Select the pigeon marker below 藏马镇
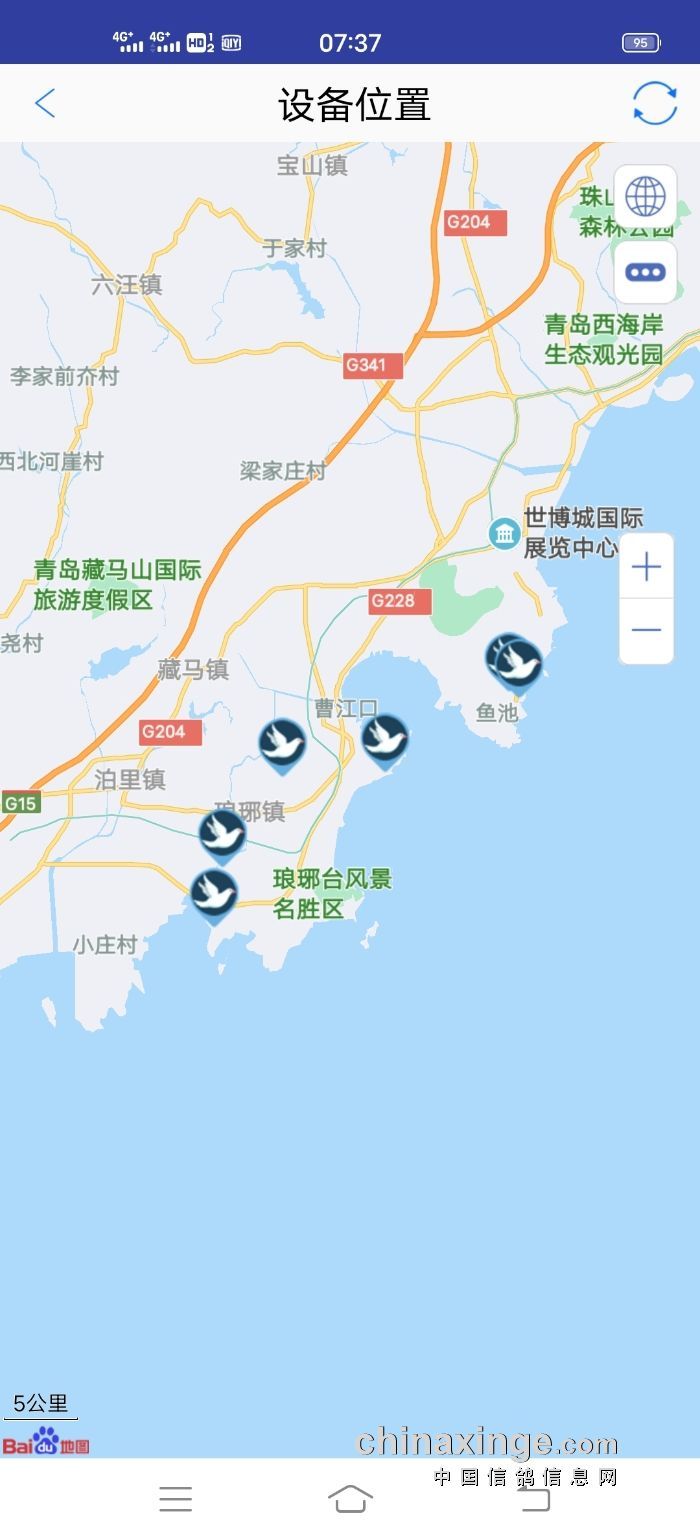This screenshot has height=1540, width=700. [x=282, y=743]
